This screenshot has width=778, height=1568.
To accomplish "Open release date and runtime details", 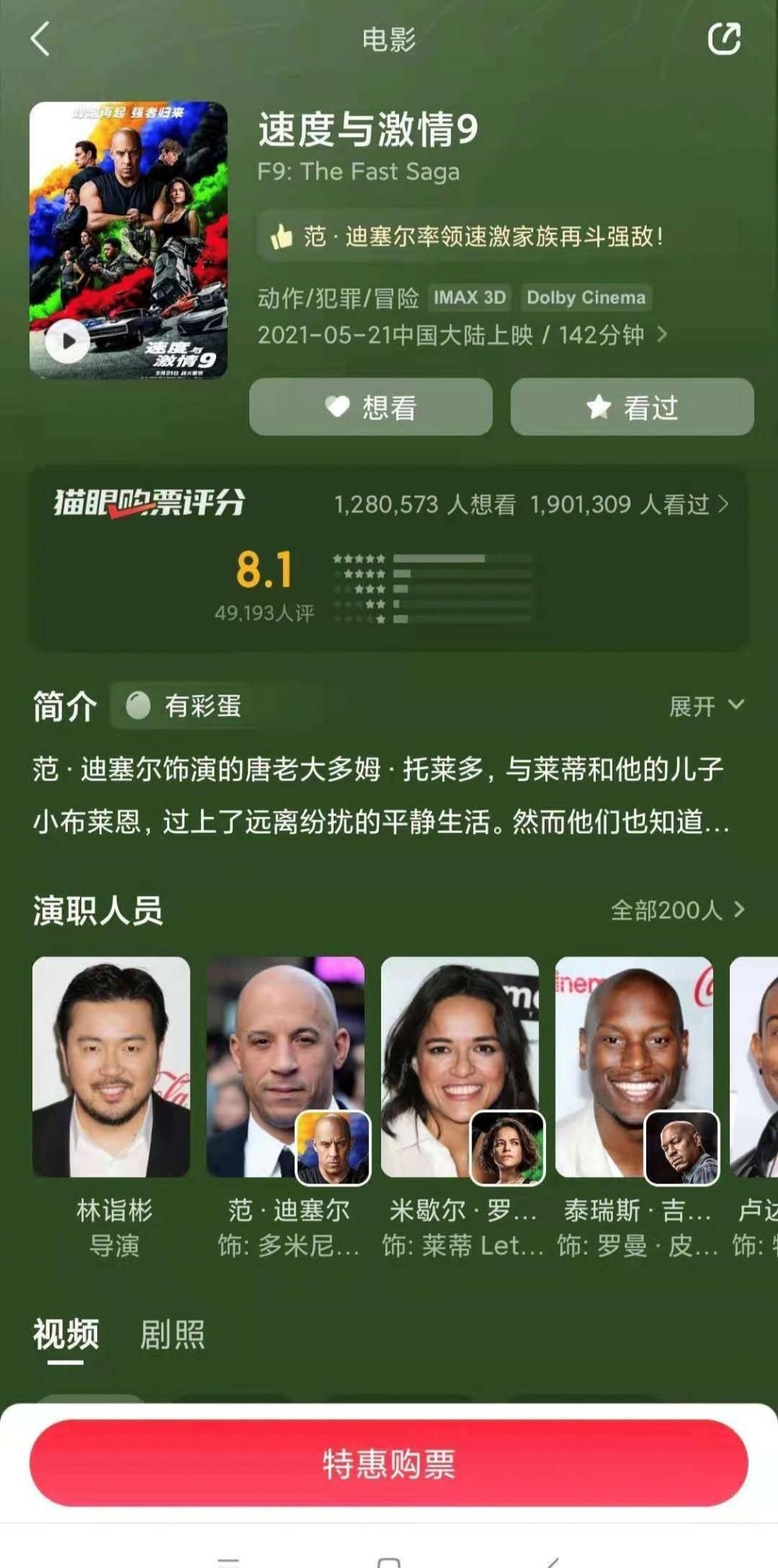I will coord(462,335).
